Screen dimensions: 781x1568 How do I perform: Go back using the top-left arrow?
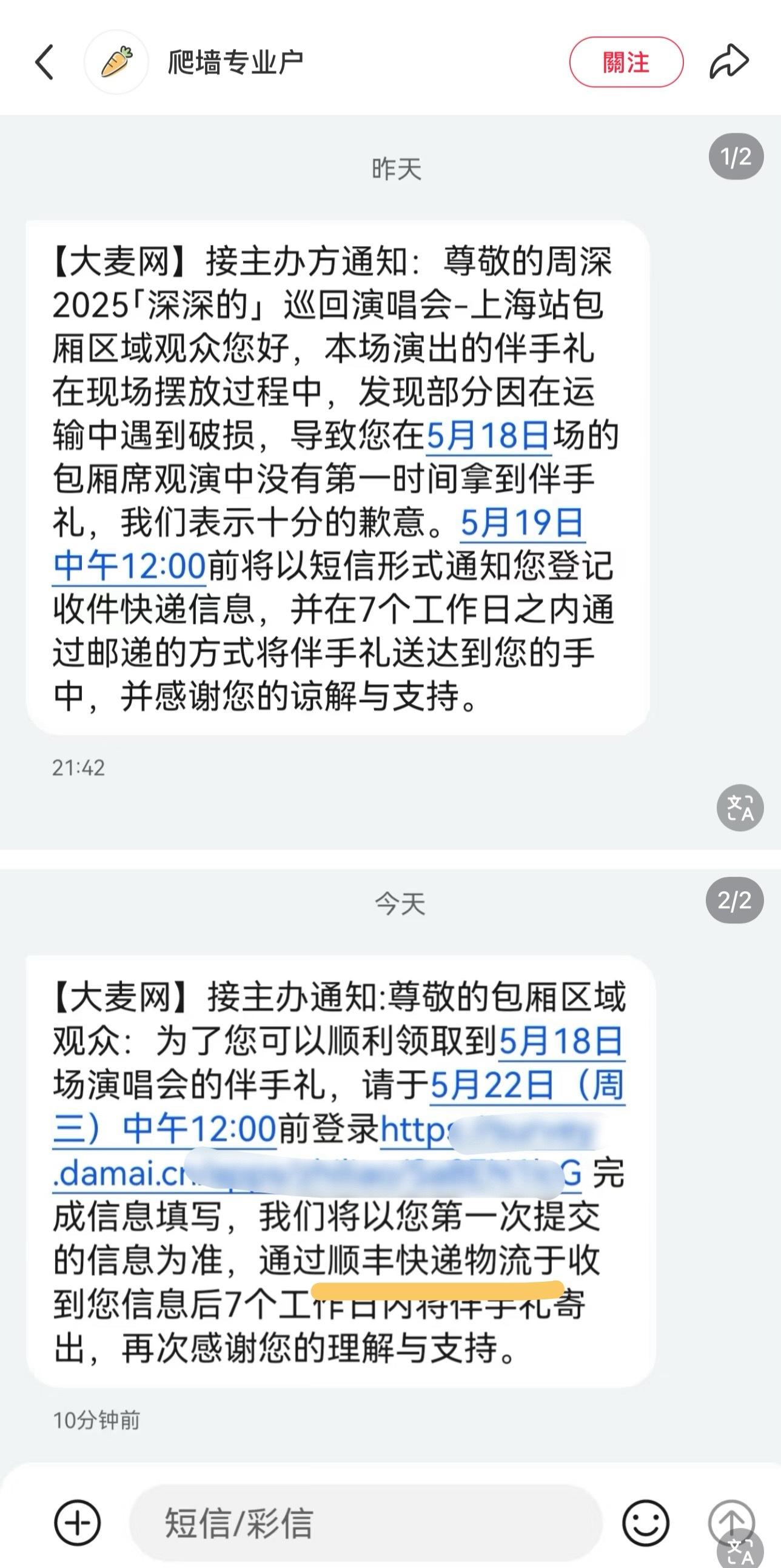[44, 62]
